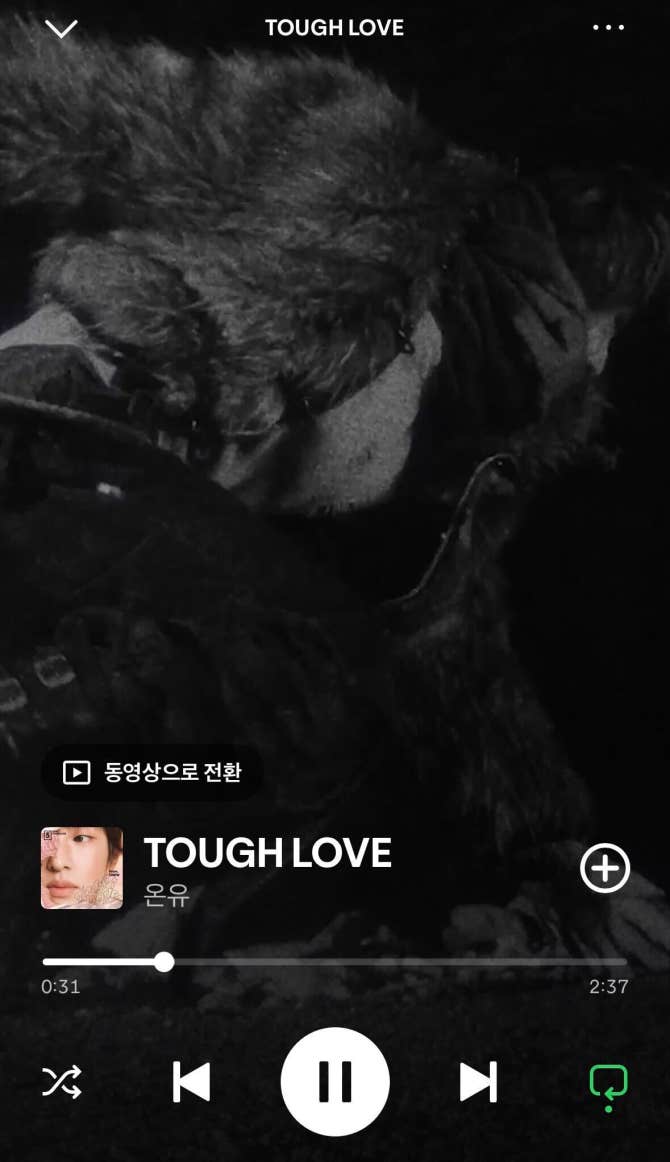Toggle the green repeat button
The width and height of the screenshot is (670, 1162).
608,1084
